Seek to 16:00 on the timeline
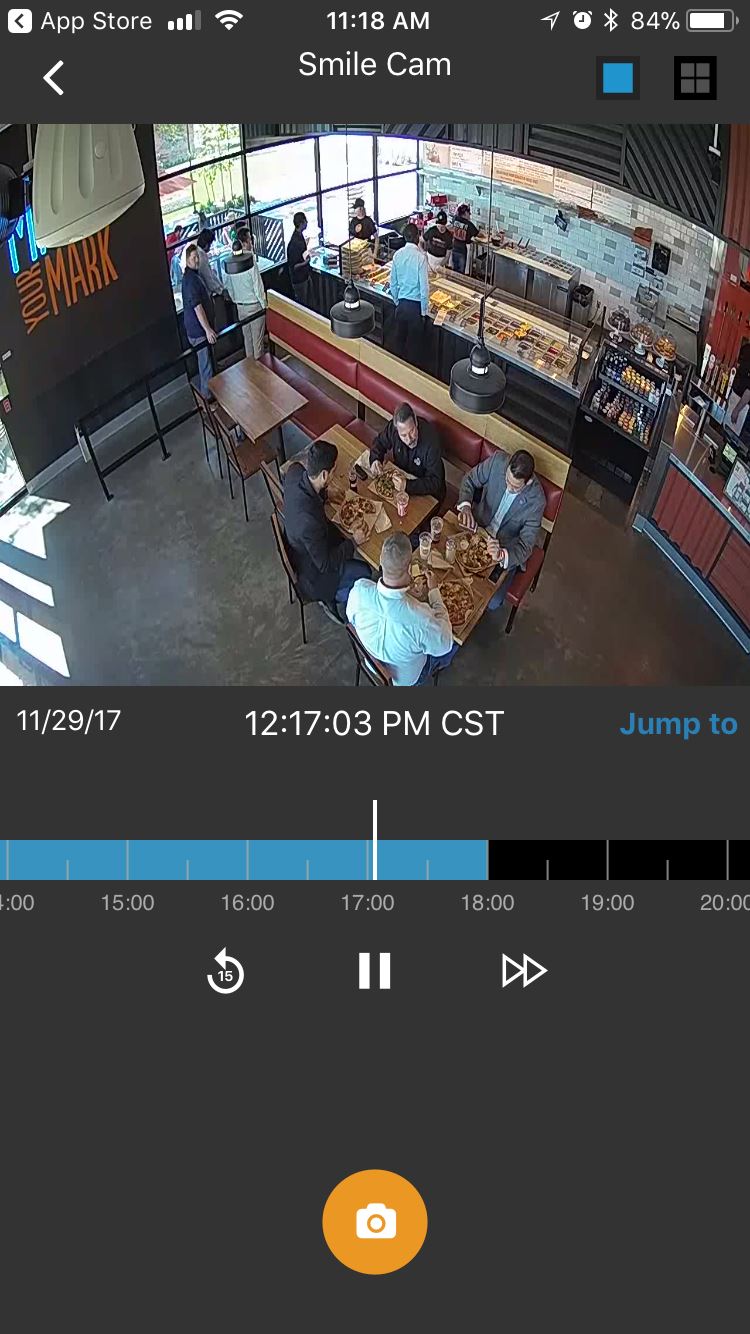This screenshot has height=1334, width=750. [248, 860]
